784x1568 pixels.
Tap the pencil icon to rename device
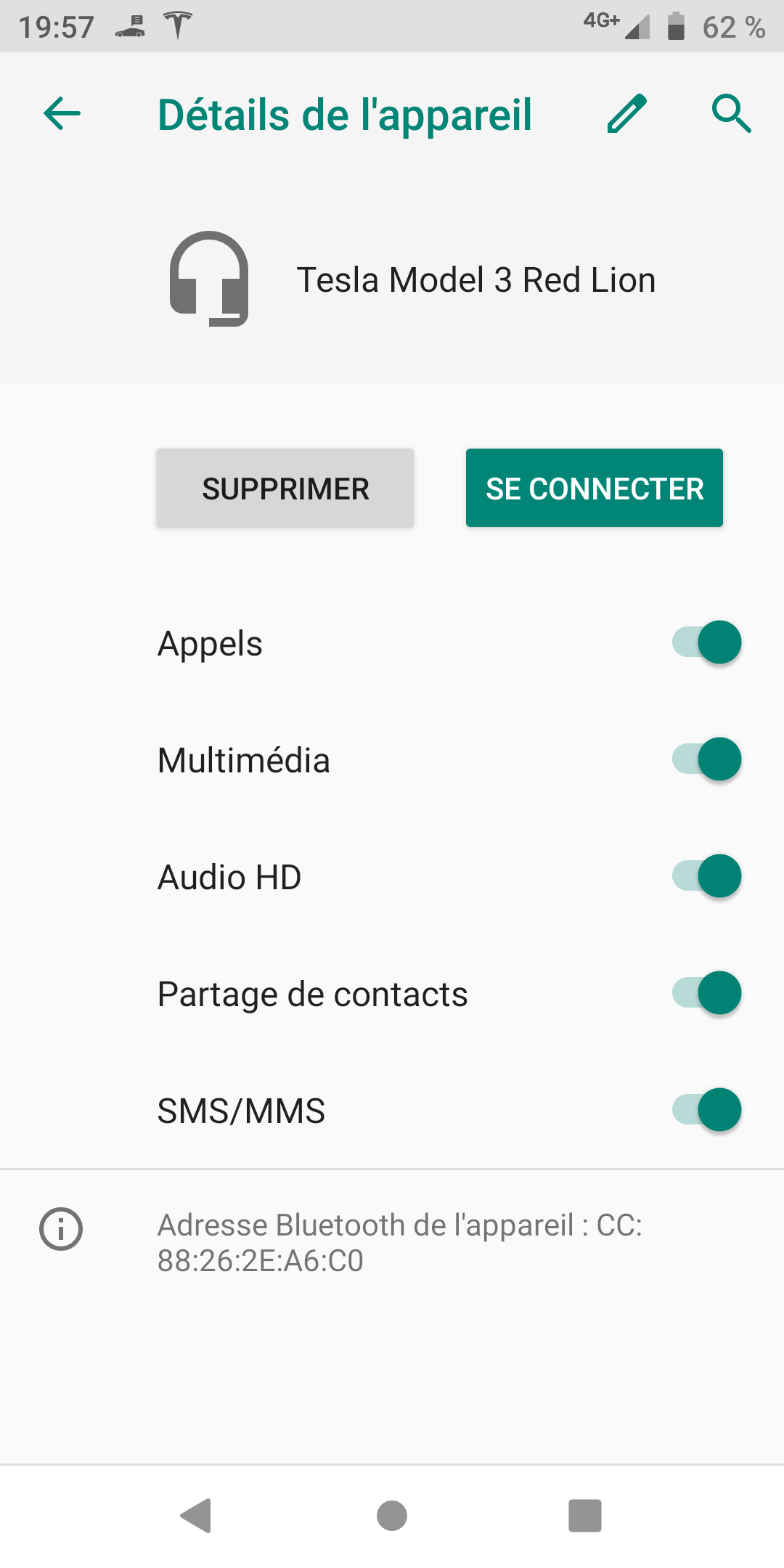click(626, 114)
